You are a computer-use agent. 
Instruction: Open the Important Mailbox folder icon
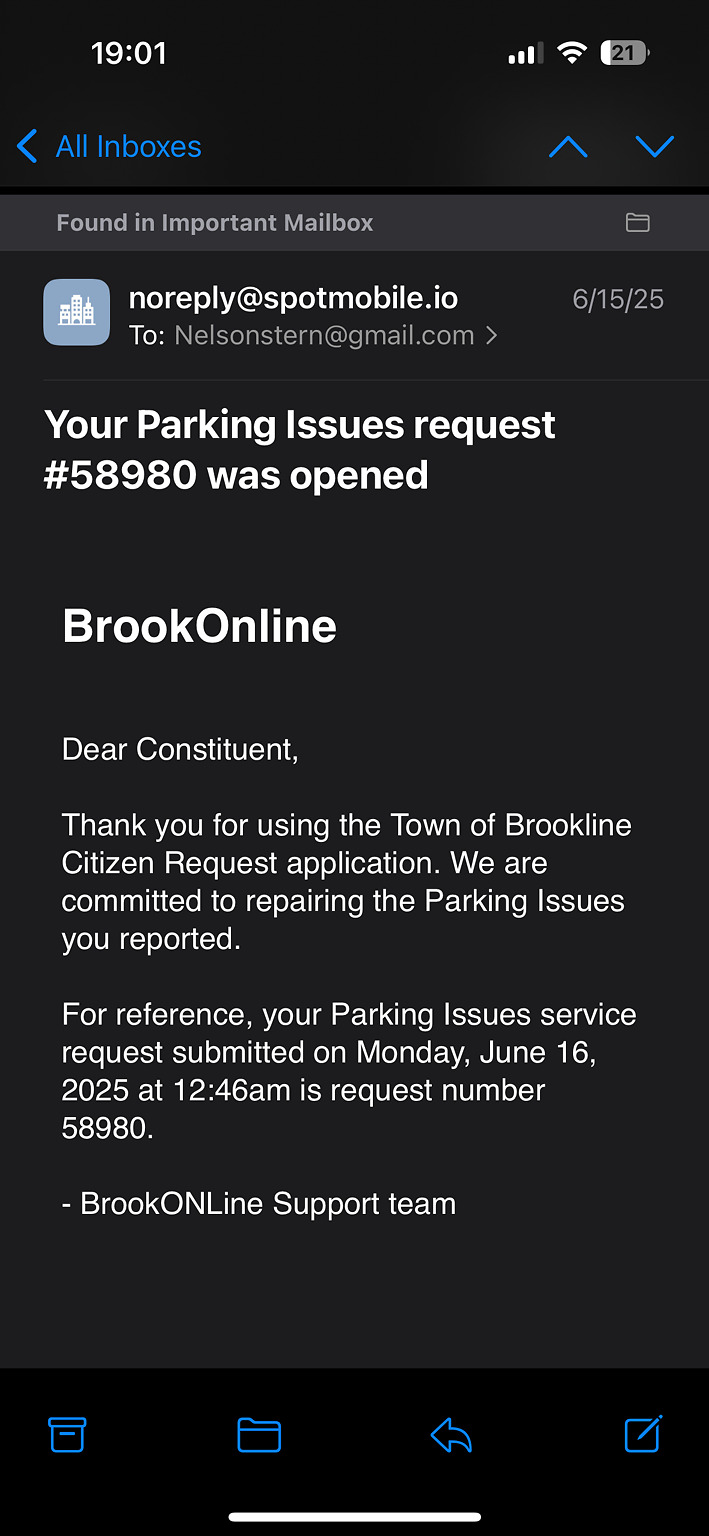coord(638,223)
